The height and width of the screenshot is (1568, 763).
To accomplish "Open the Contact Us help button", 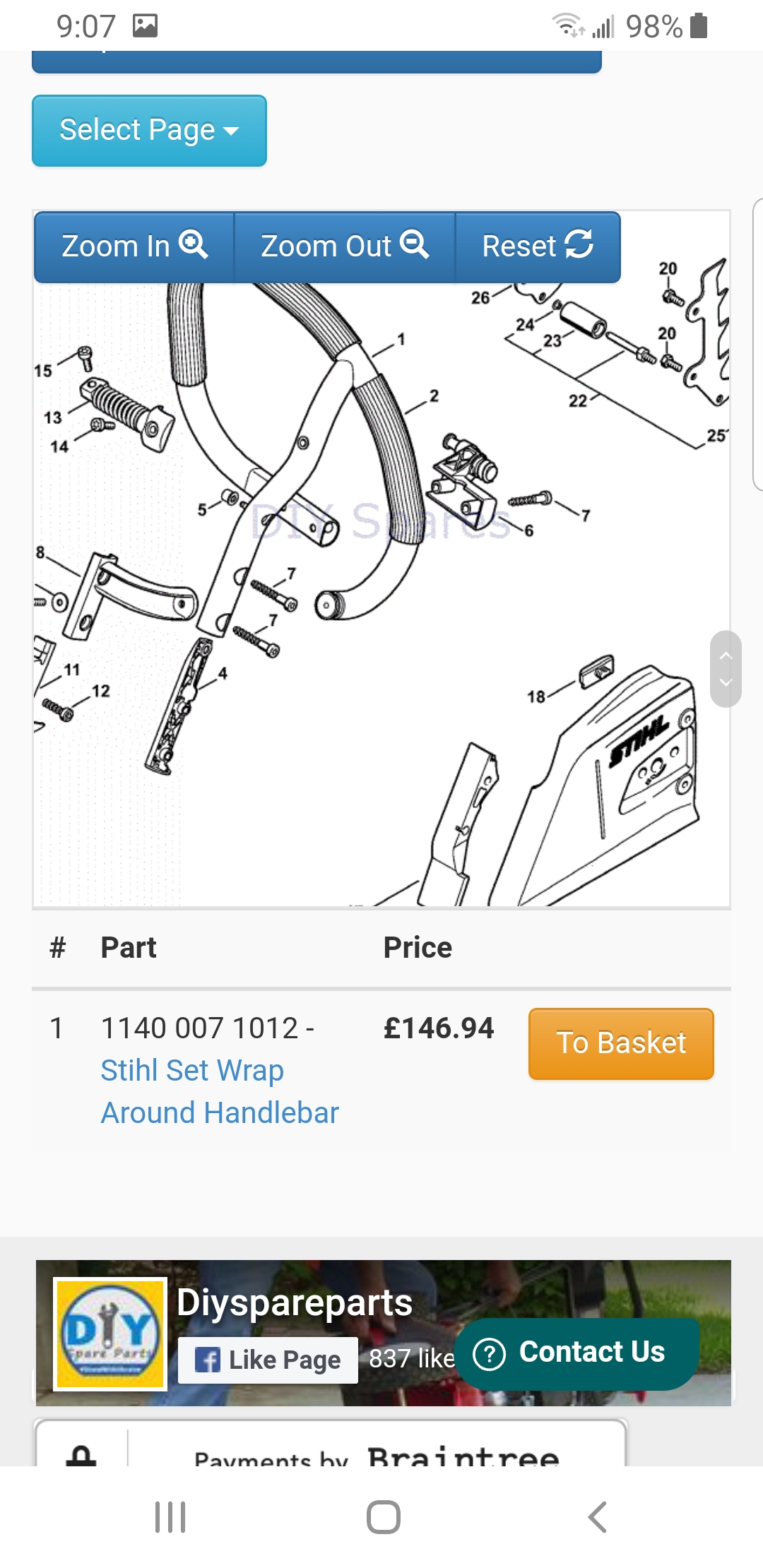I will coord(576,1353).
